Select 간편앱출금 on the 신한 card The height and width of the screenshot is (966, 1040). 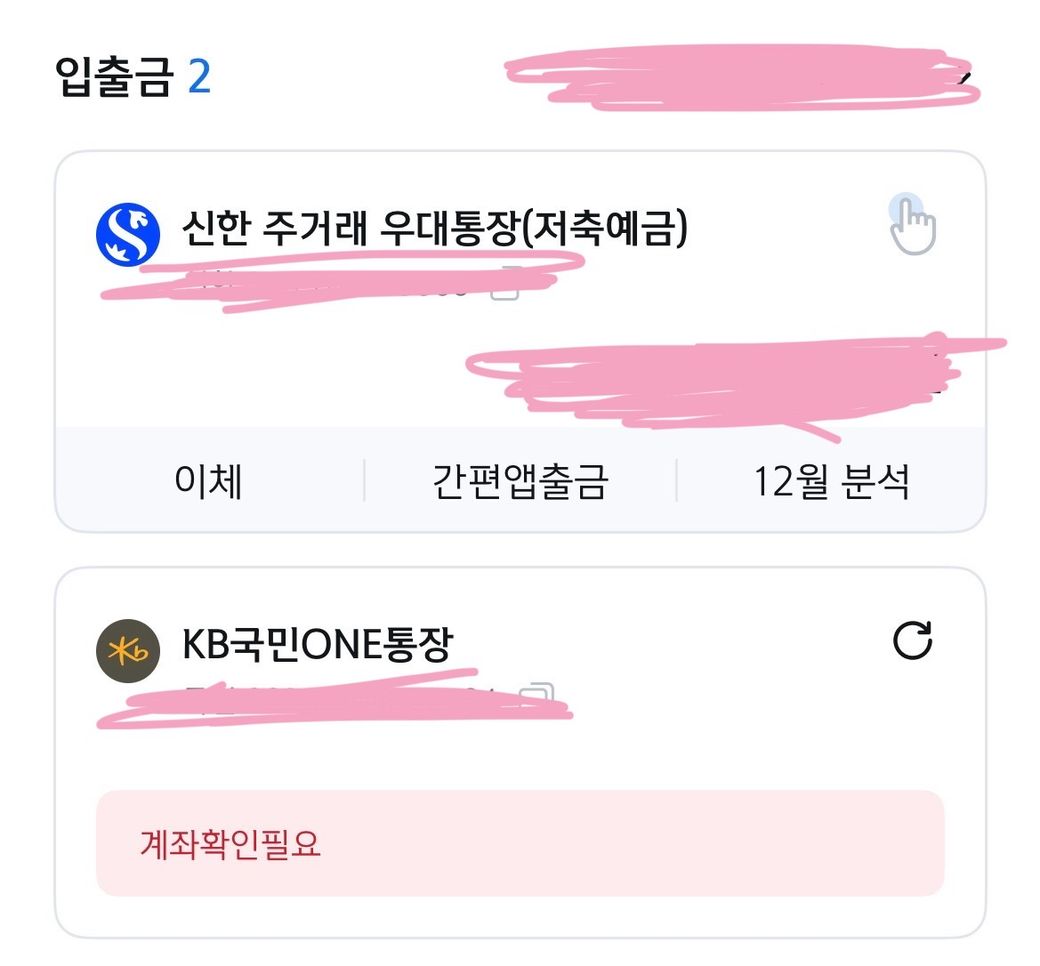coord(520,482)
